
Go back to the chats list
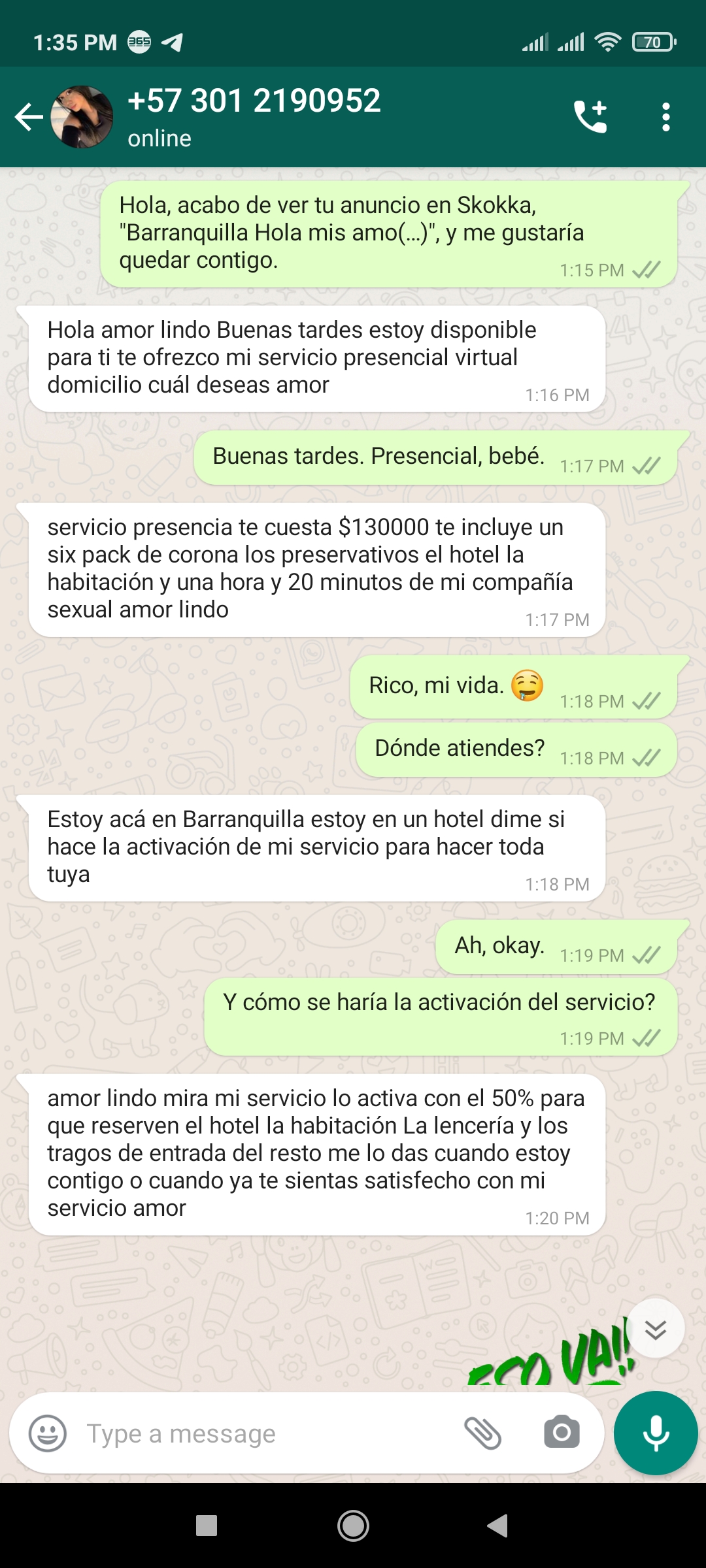coord(28,118)
